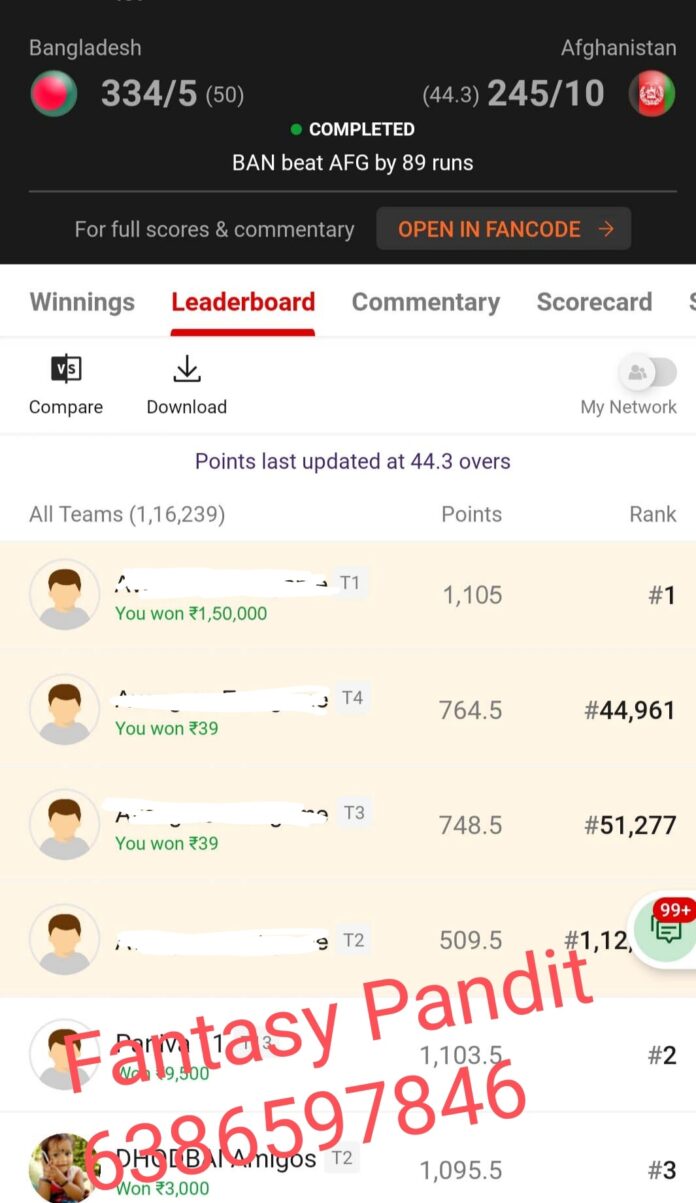Open the Scorecard tab
This screenshot has height=1203, width=696.
(x=594, y=302)
